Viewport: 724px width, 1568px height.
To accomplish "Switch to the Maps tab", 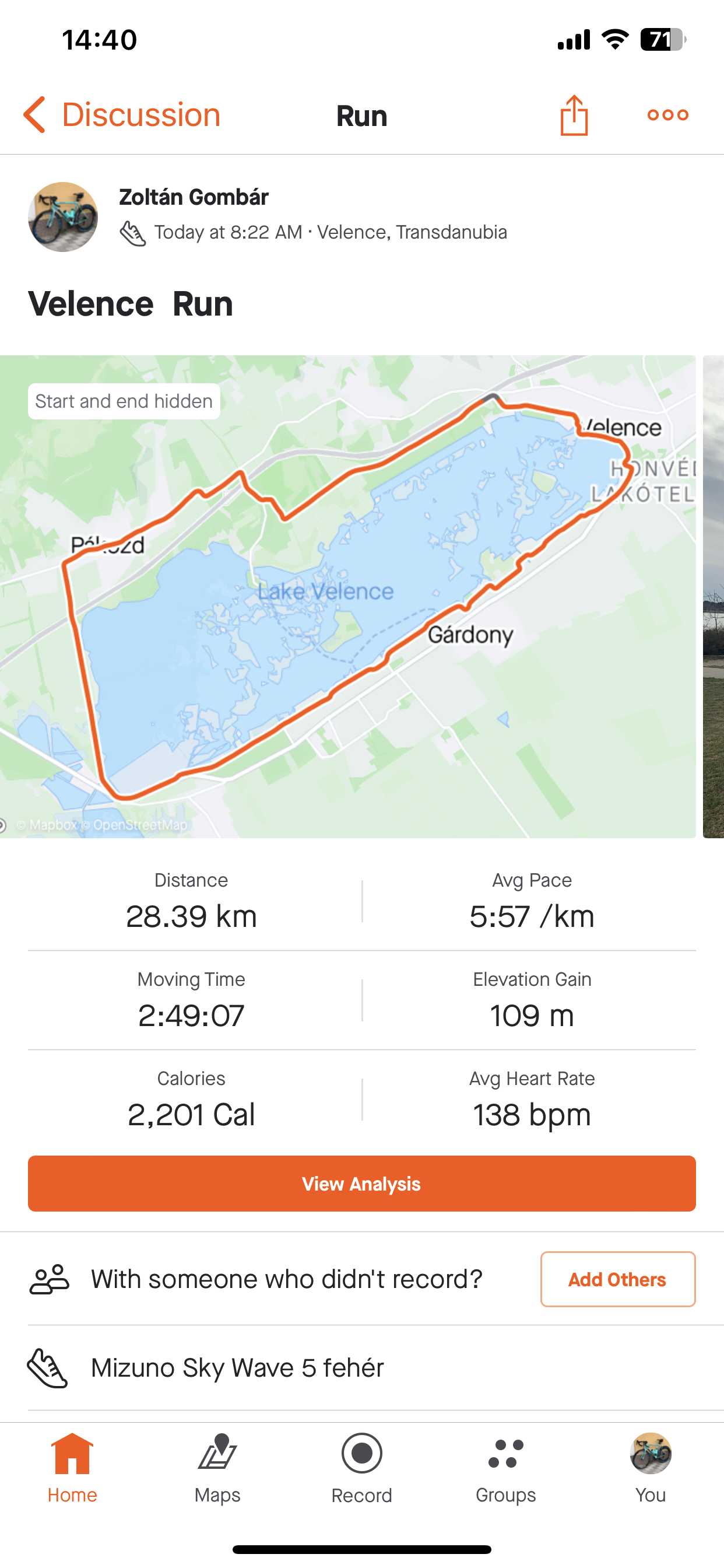I will 217,1468.
